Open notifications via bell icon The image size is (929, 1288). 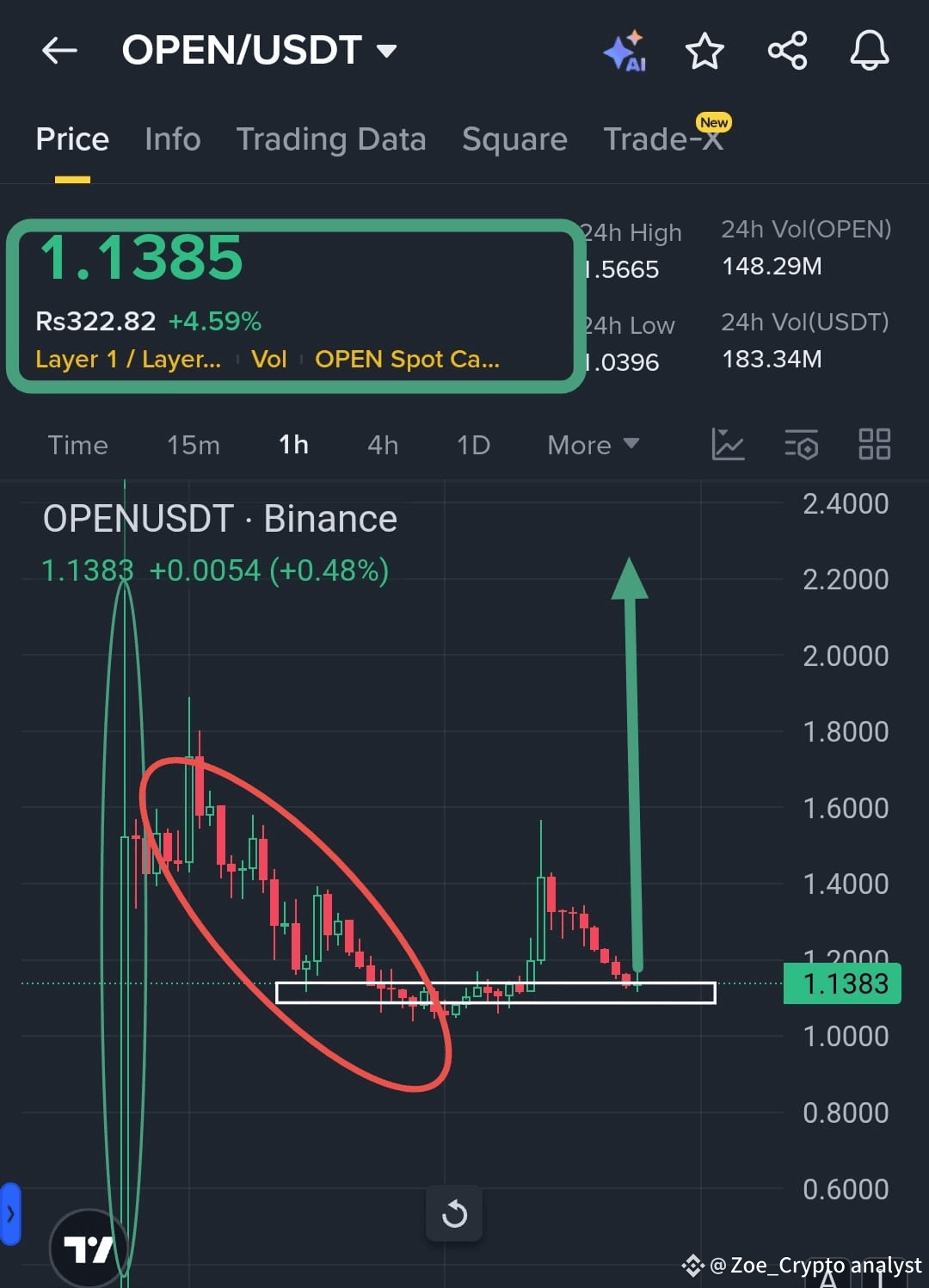(x=869, y=51)
